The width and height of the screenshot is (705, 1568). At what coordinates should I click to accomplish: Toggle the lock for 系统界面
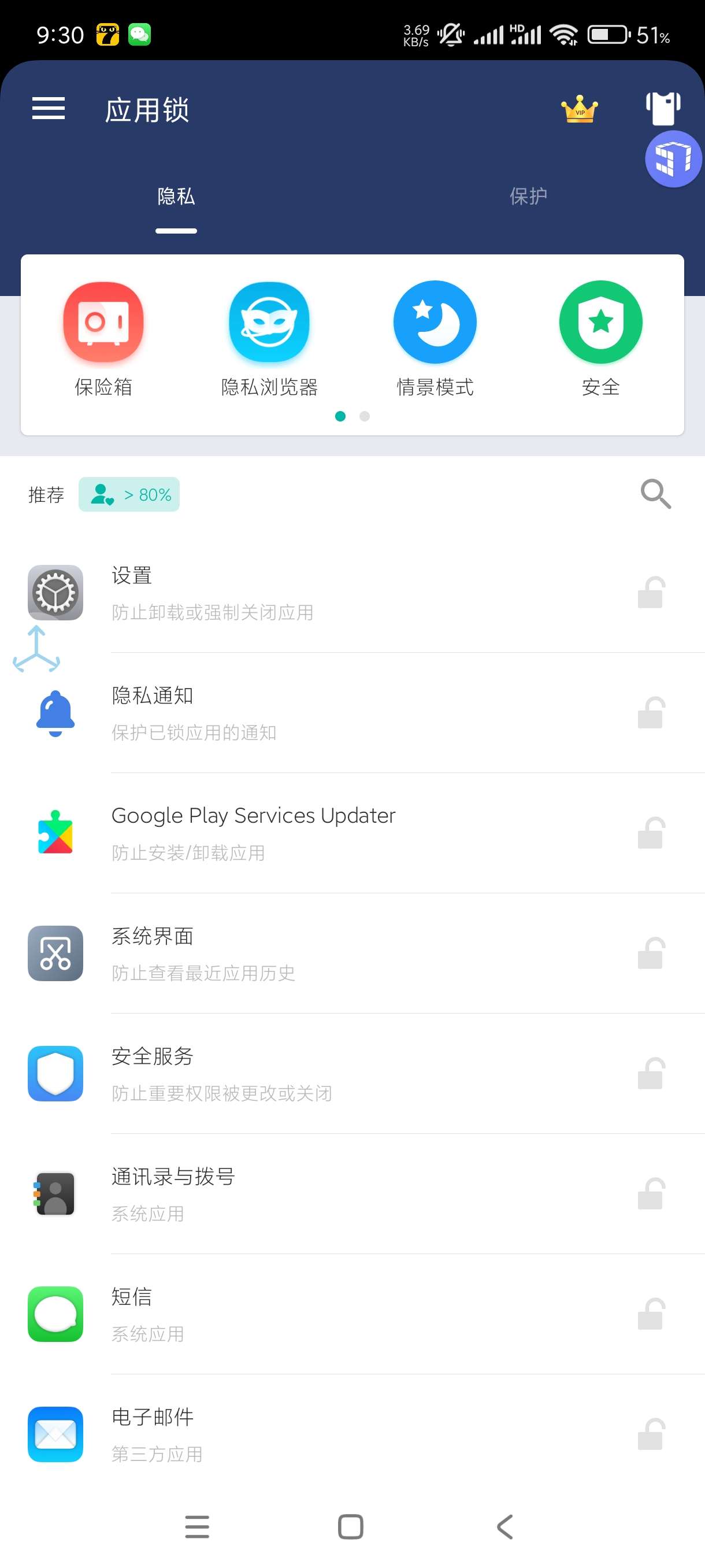[x=650, y=953]
